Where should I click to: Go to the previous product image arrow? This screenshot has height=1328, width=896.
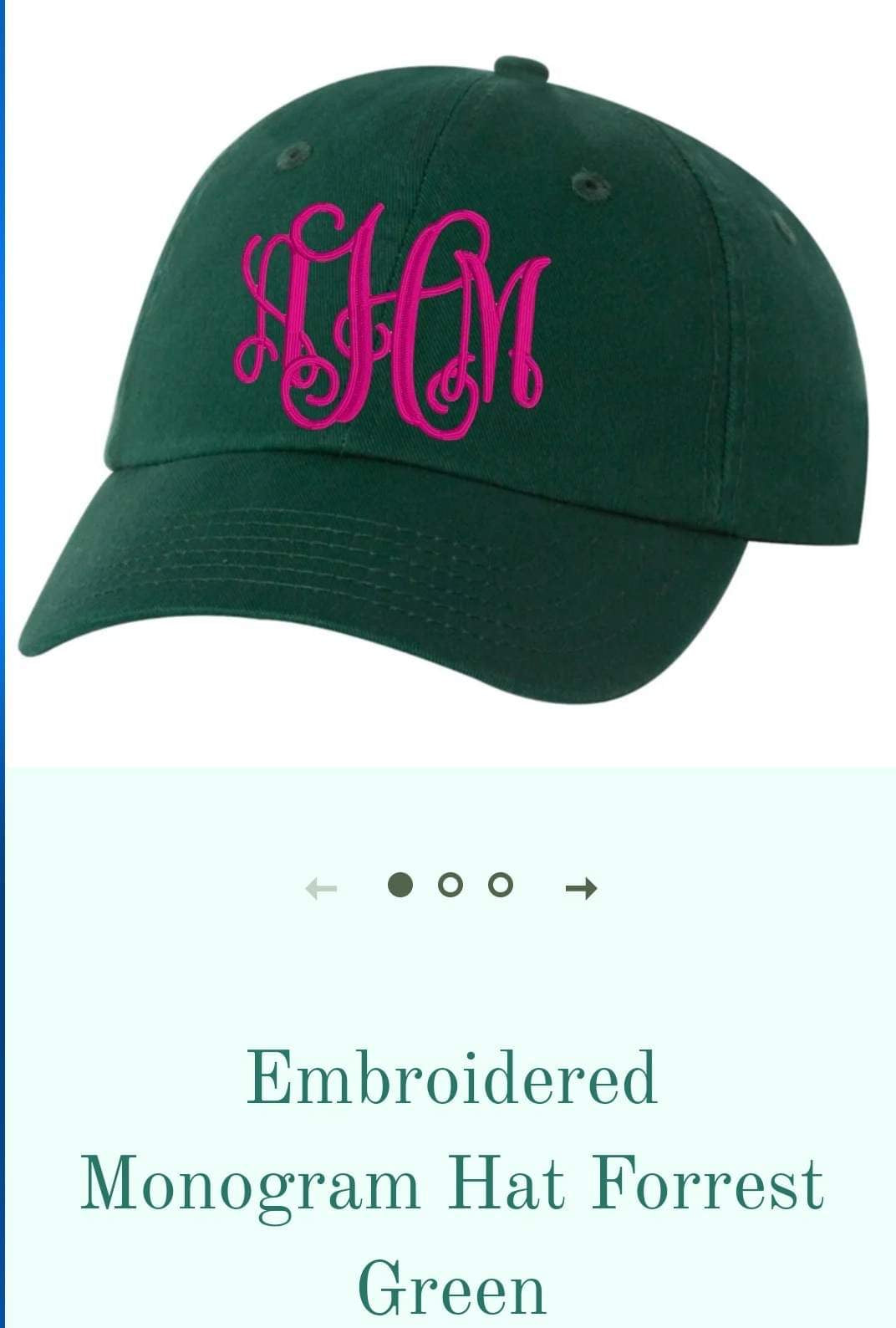(x=322, y=887)
